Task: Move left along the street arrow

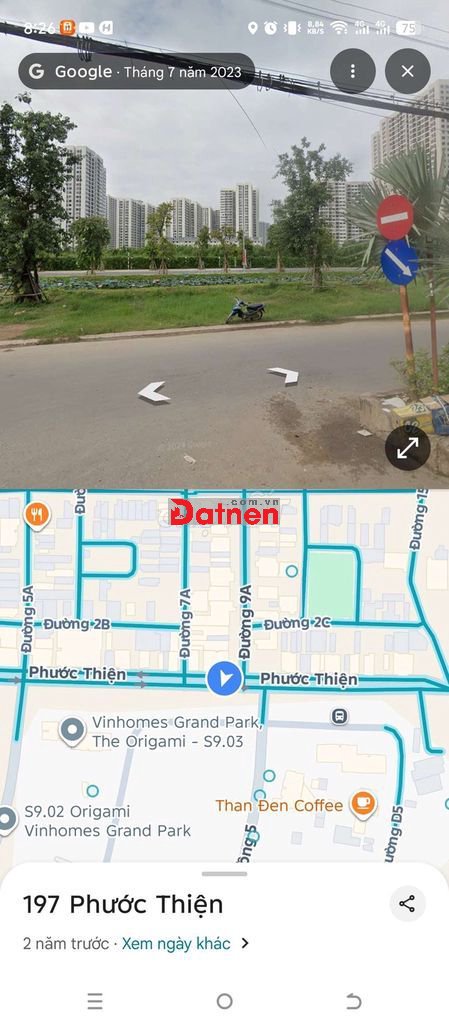Action: point(154,392)
